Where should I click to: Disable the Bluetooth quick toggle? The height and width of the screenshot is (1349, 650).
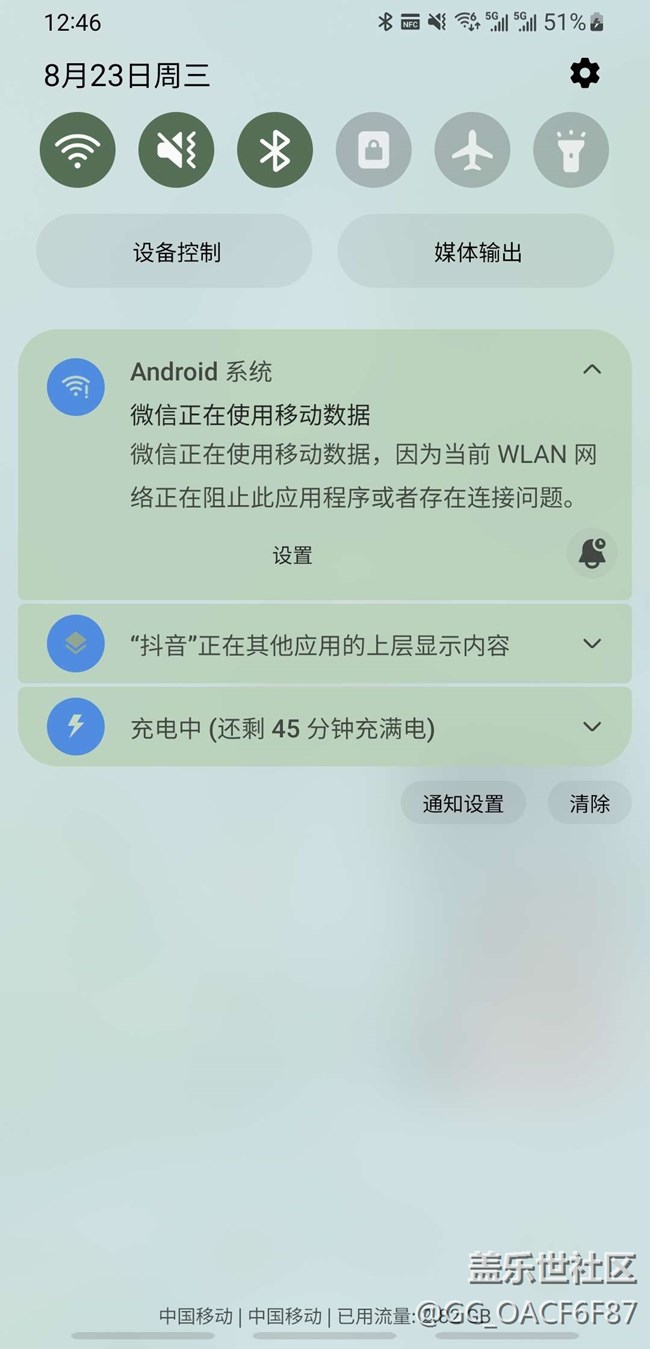pos(275,151)
